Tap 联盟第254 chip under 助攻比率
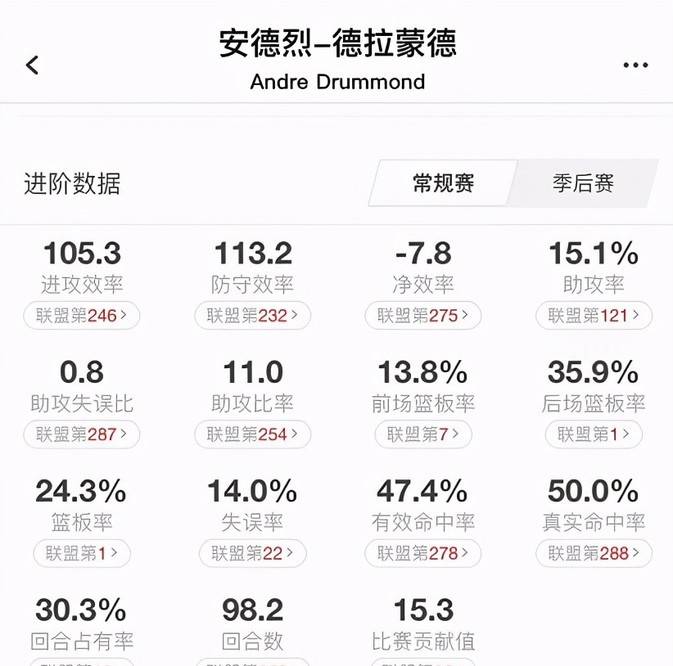Image resolution: width=673 pixels, height=666 pixels. point(253,434)
